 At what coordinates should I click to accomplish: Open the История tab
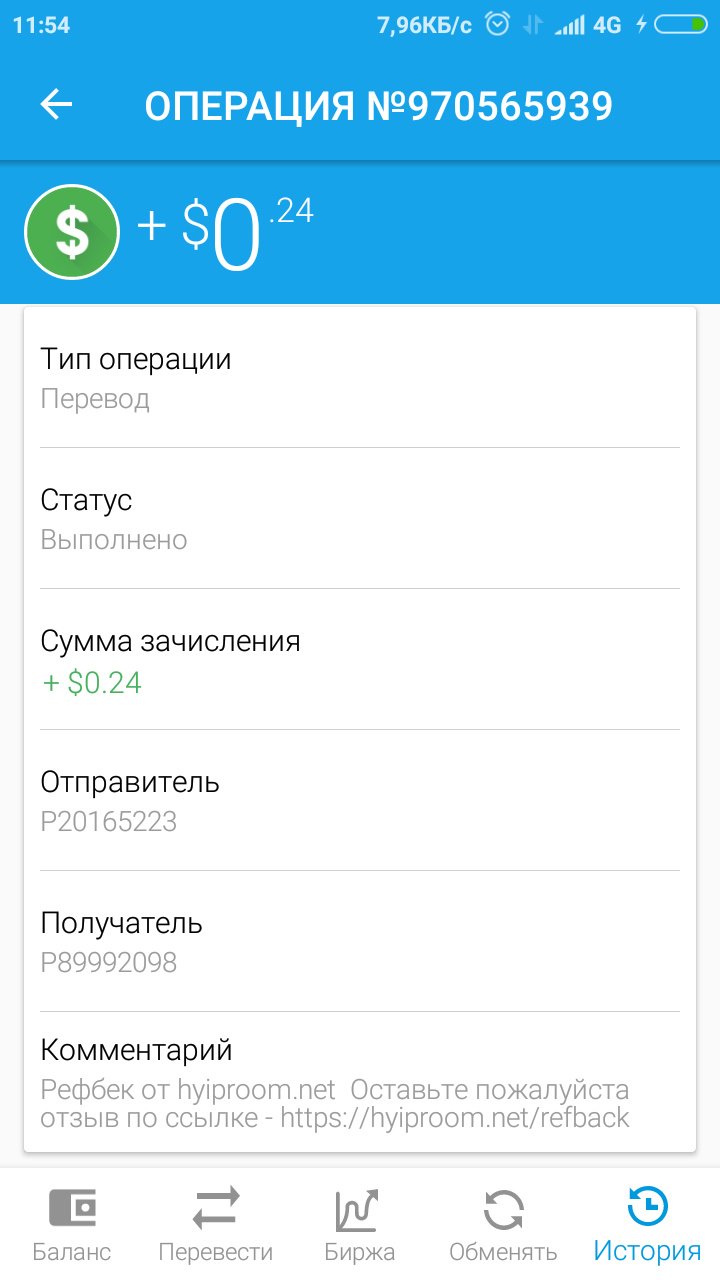pyautogui.click(x=647, y=1224)
